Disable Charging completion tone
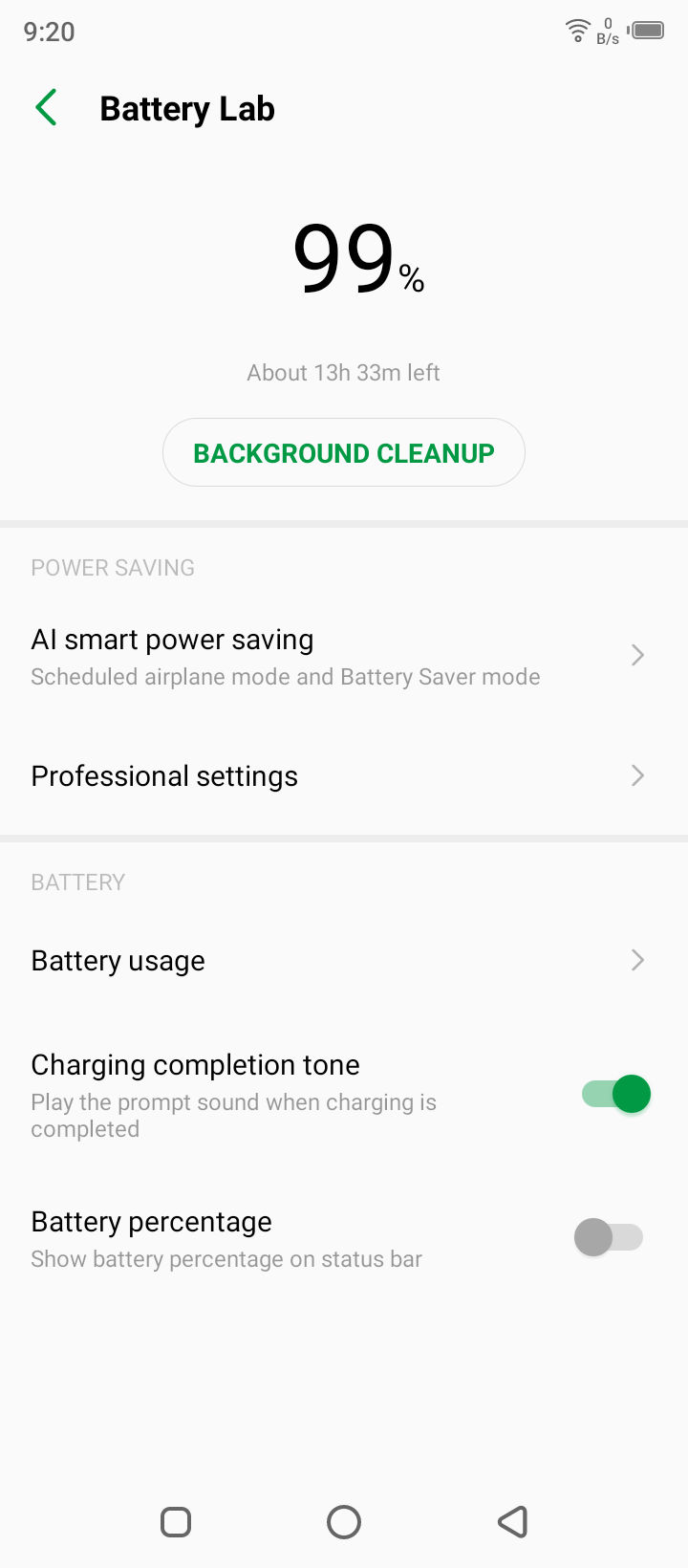 [x=615, y=1094]
